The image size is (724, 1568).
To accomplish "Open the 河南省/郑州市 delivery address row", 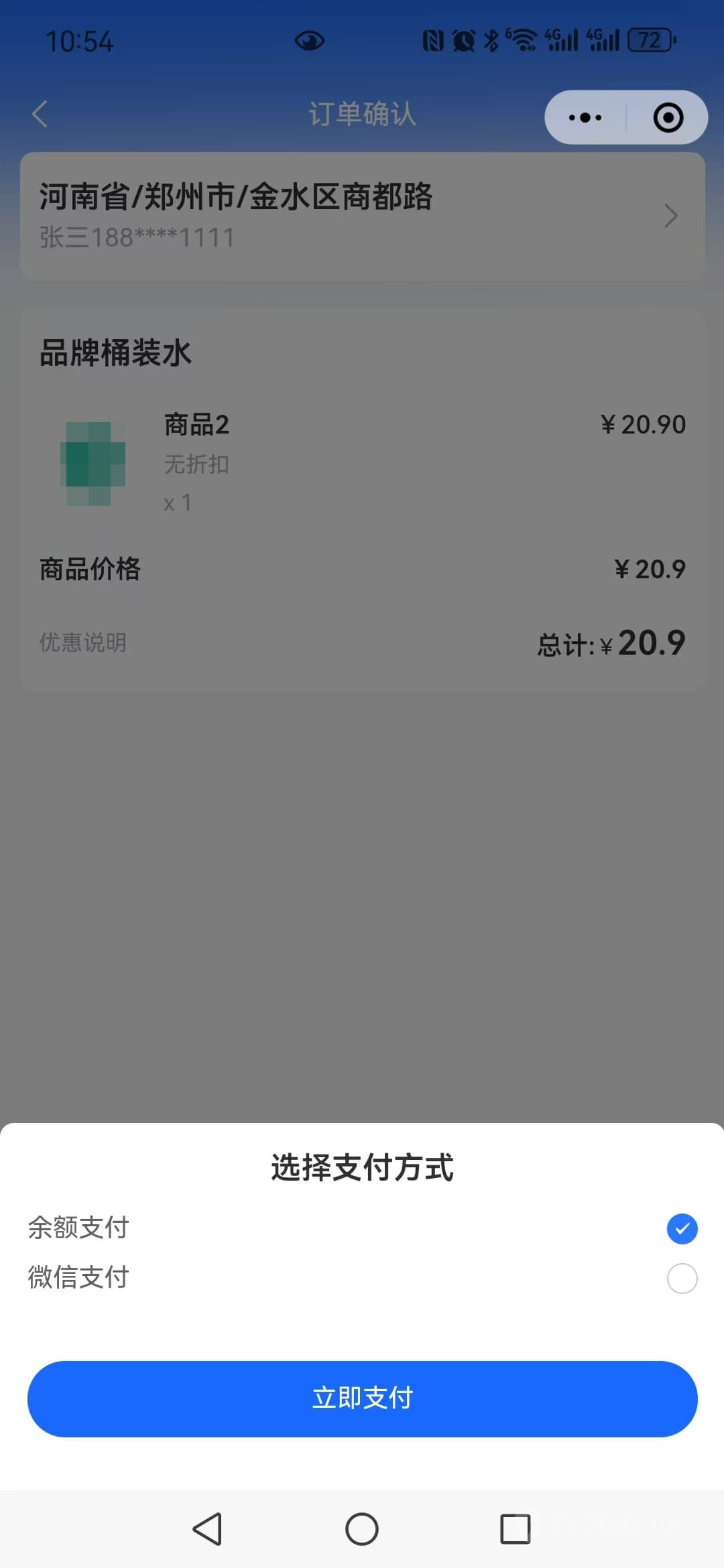I will [x=362, y=216].
